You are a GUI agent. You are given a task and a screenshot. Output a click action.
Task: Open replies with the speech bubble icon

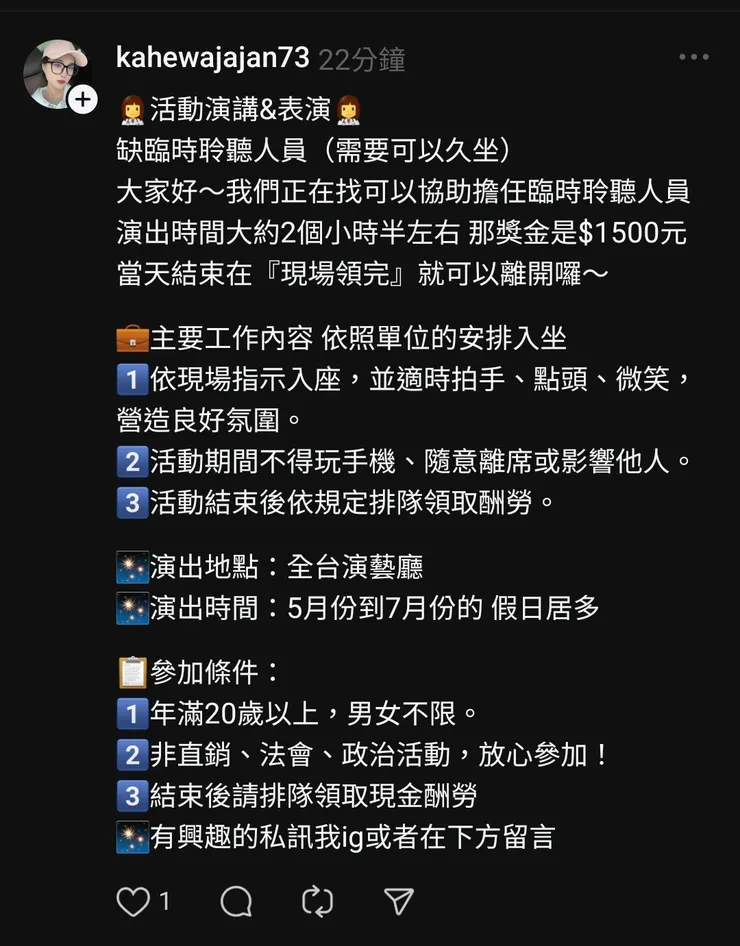click(x=236, y=901)
